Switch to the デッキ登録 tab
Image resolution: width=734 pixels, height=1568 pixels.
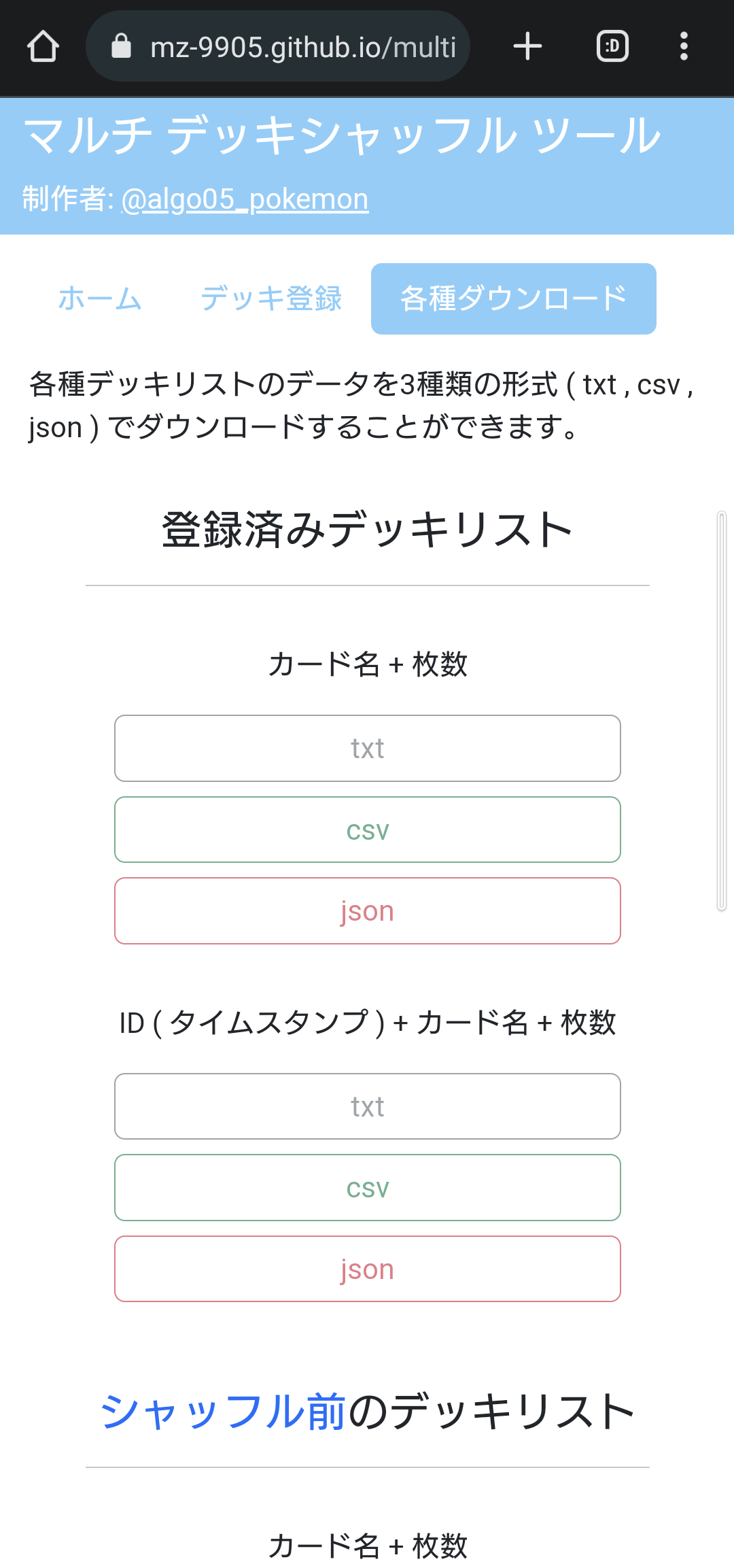coord(271,299)
